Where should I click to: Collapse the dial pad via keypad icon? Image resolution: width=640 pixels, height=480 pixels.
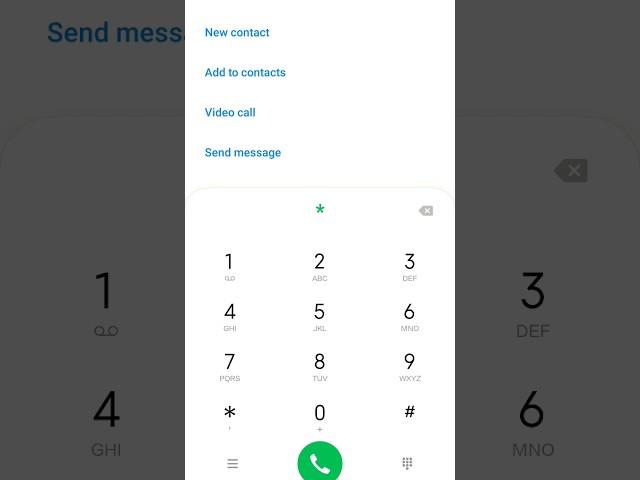coord(407,464)
